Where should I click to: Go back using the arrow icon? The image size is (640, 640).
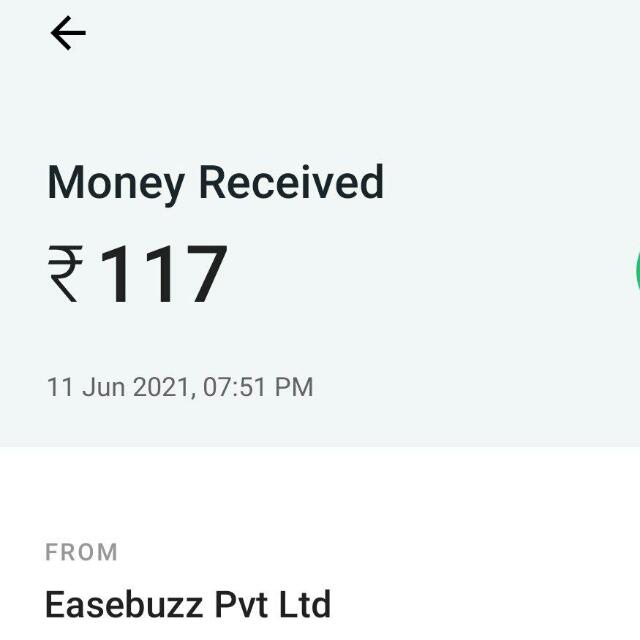point(68,34)
